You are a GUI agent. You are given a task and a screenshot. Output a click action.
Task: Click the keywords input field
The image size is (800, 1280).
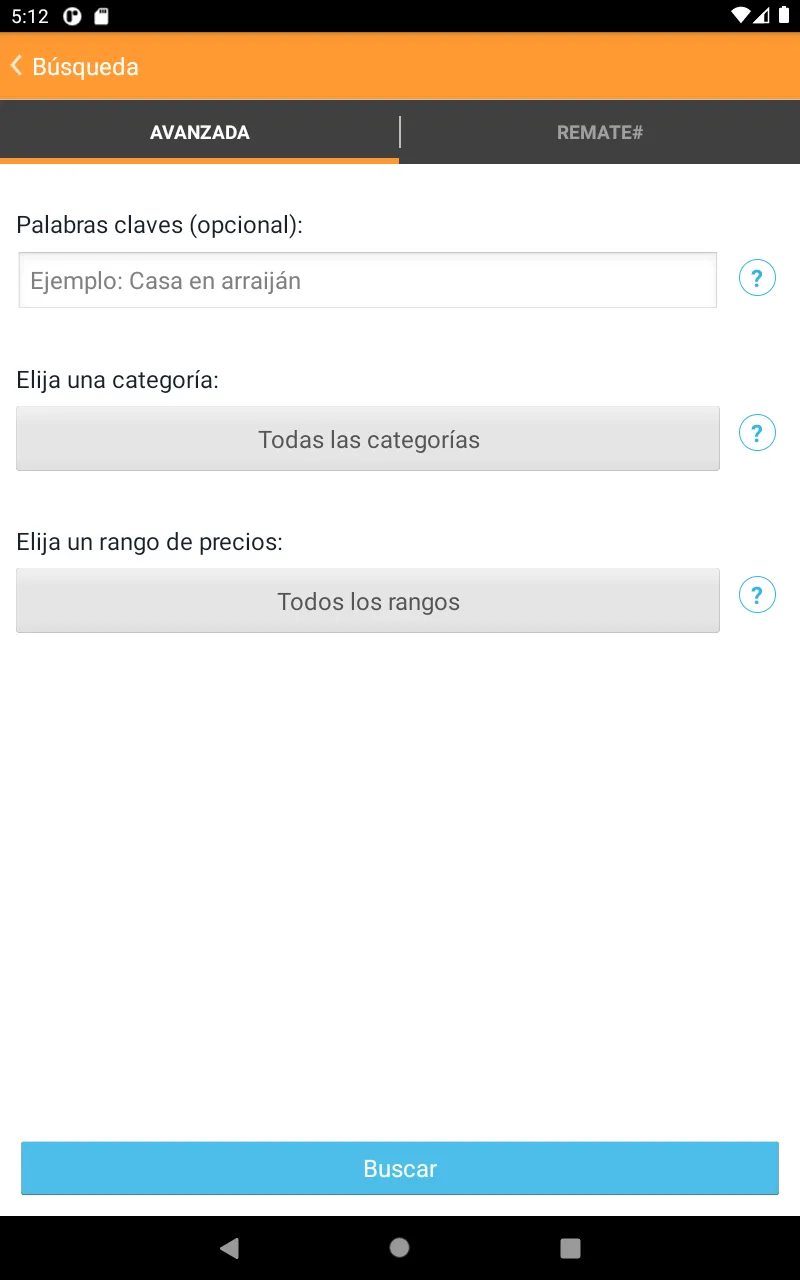(x=368, y=279)
